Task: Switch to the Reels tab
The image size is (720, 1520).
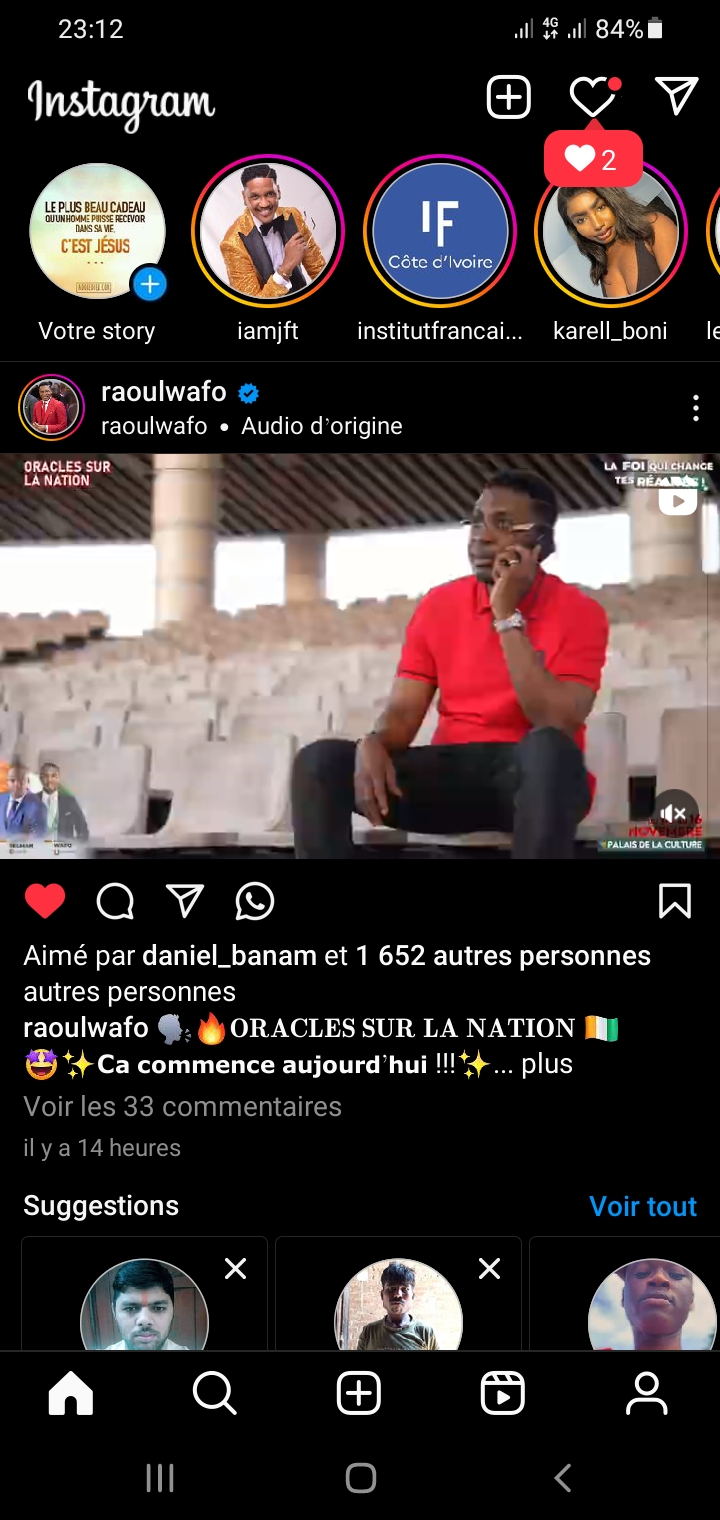Action: (502, 1392)
